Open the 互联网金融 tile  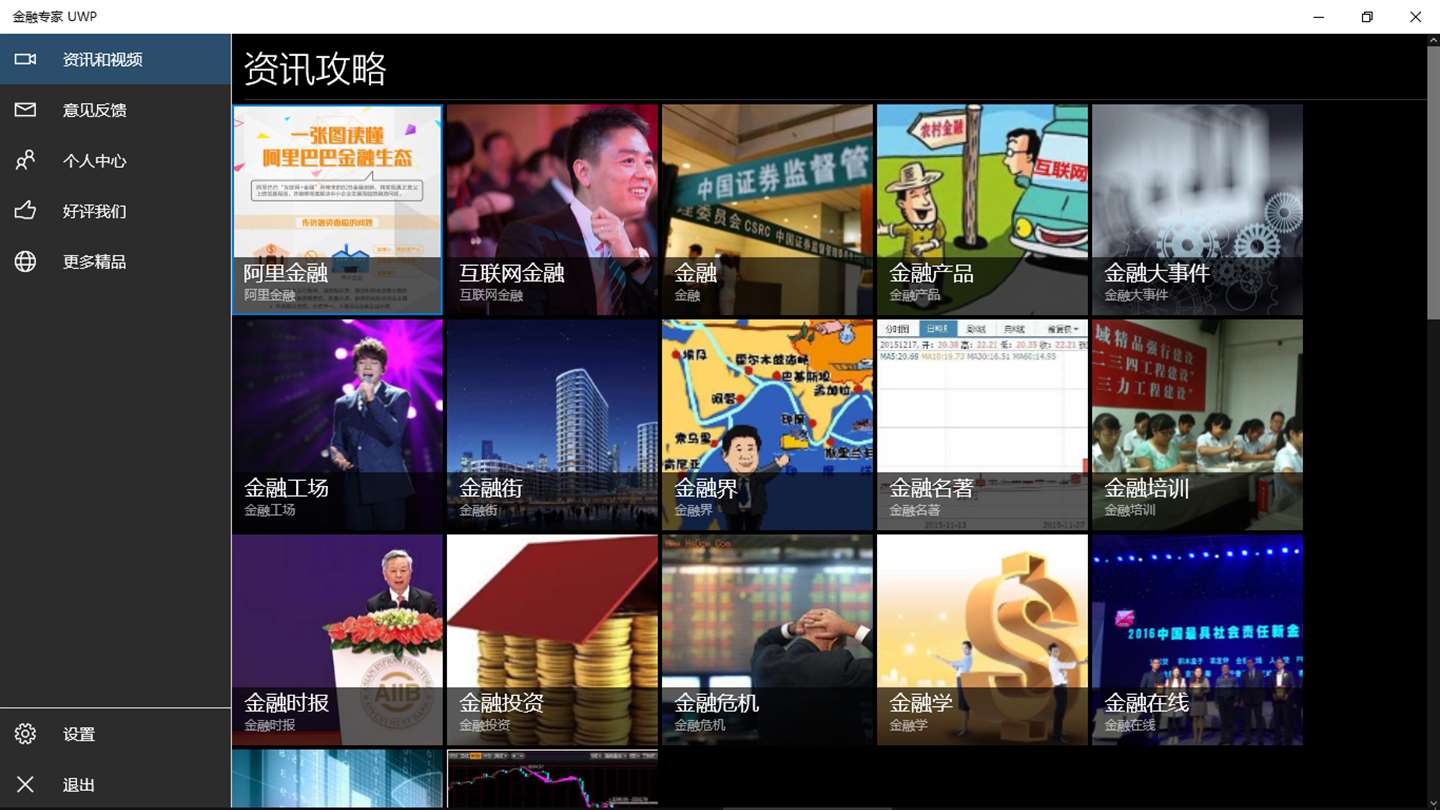point(552,210)
